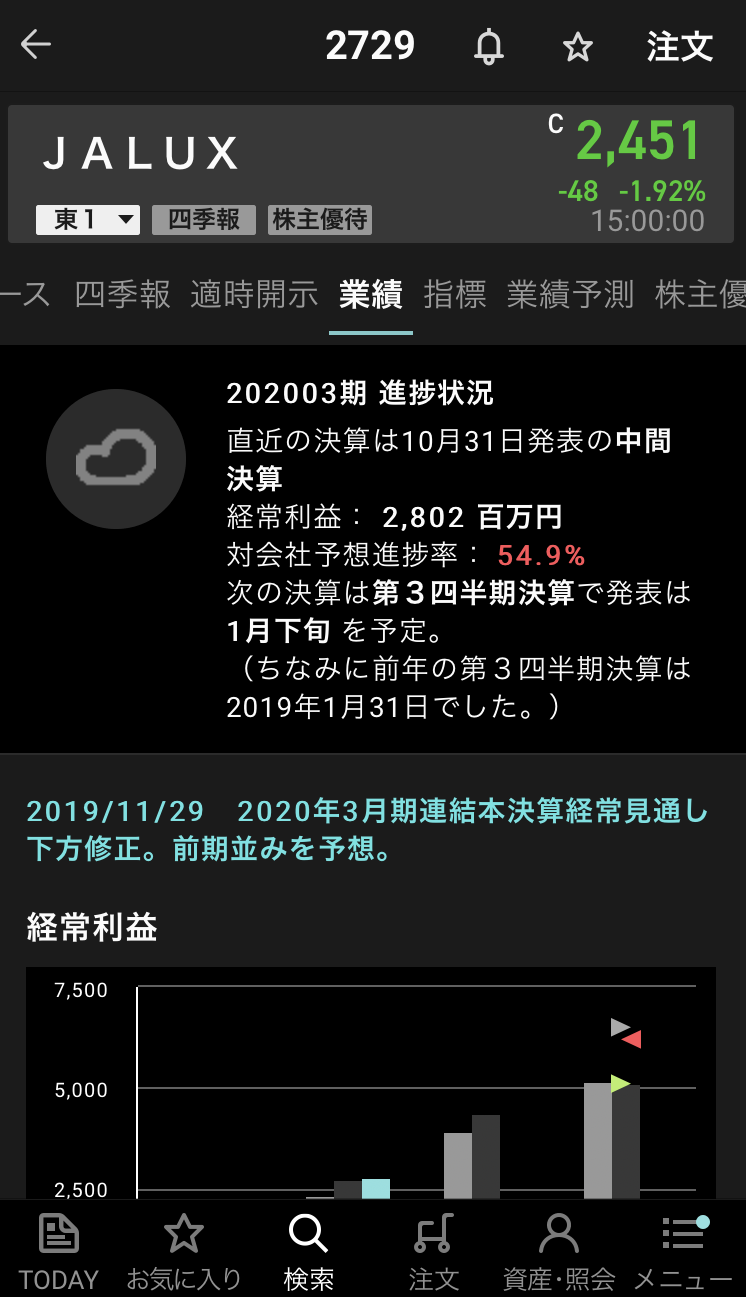
Task: Open the メニュー tab
Action: 683,1250
